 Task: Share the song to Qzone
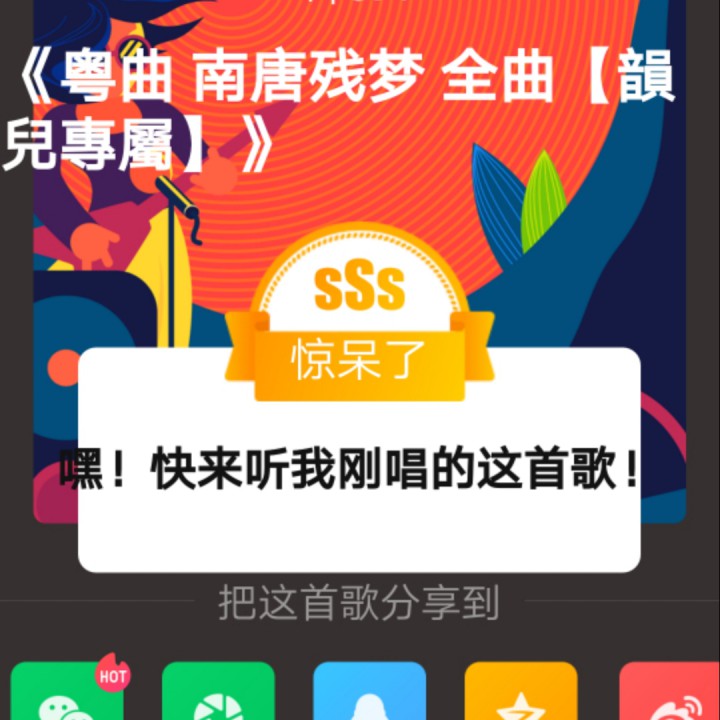pyautogui.click(x=520, y=694)
